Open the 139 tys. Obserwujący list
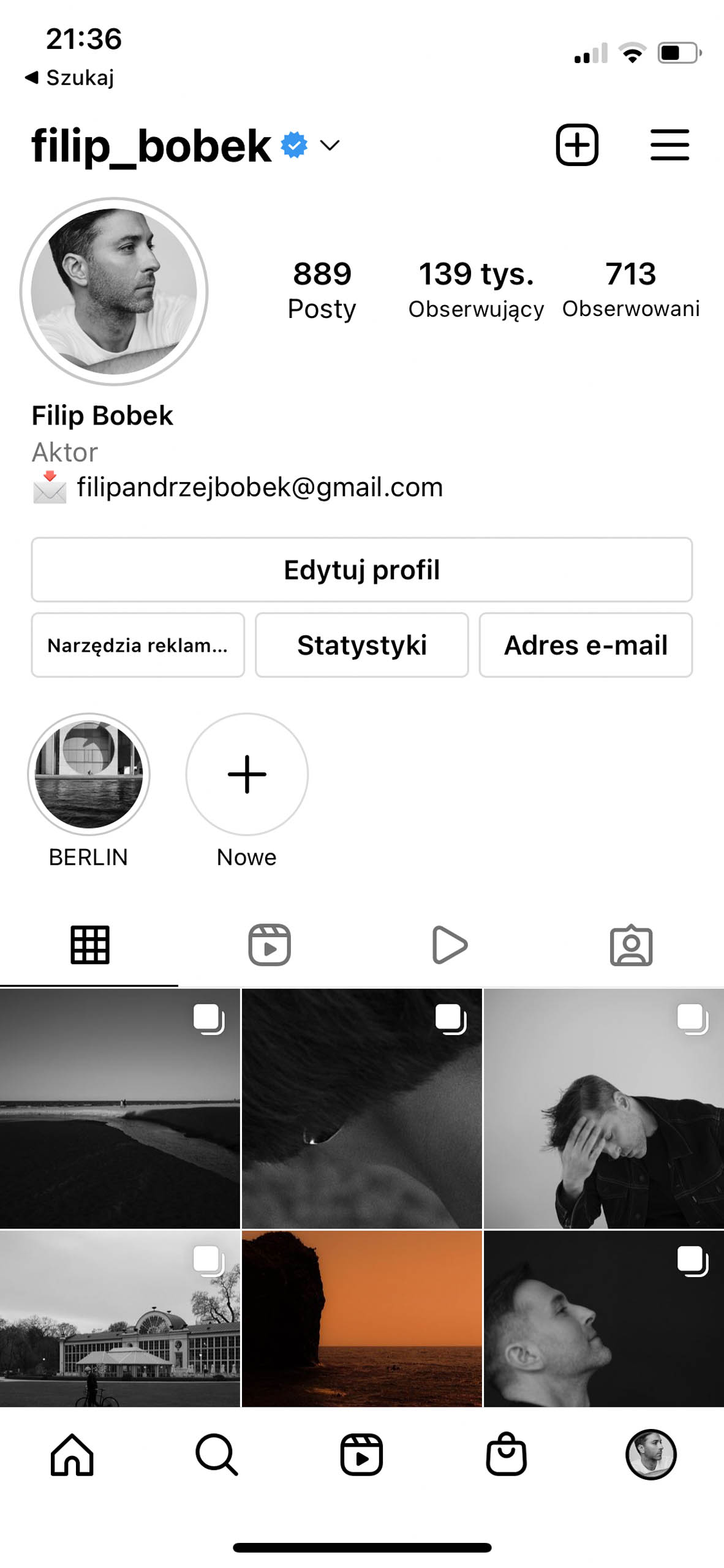The height and width of the screenshot is (1568, 724). click(476, 290)
